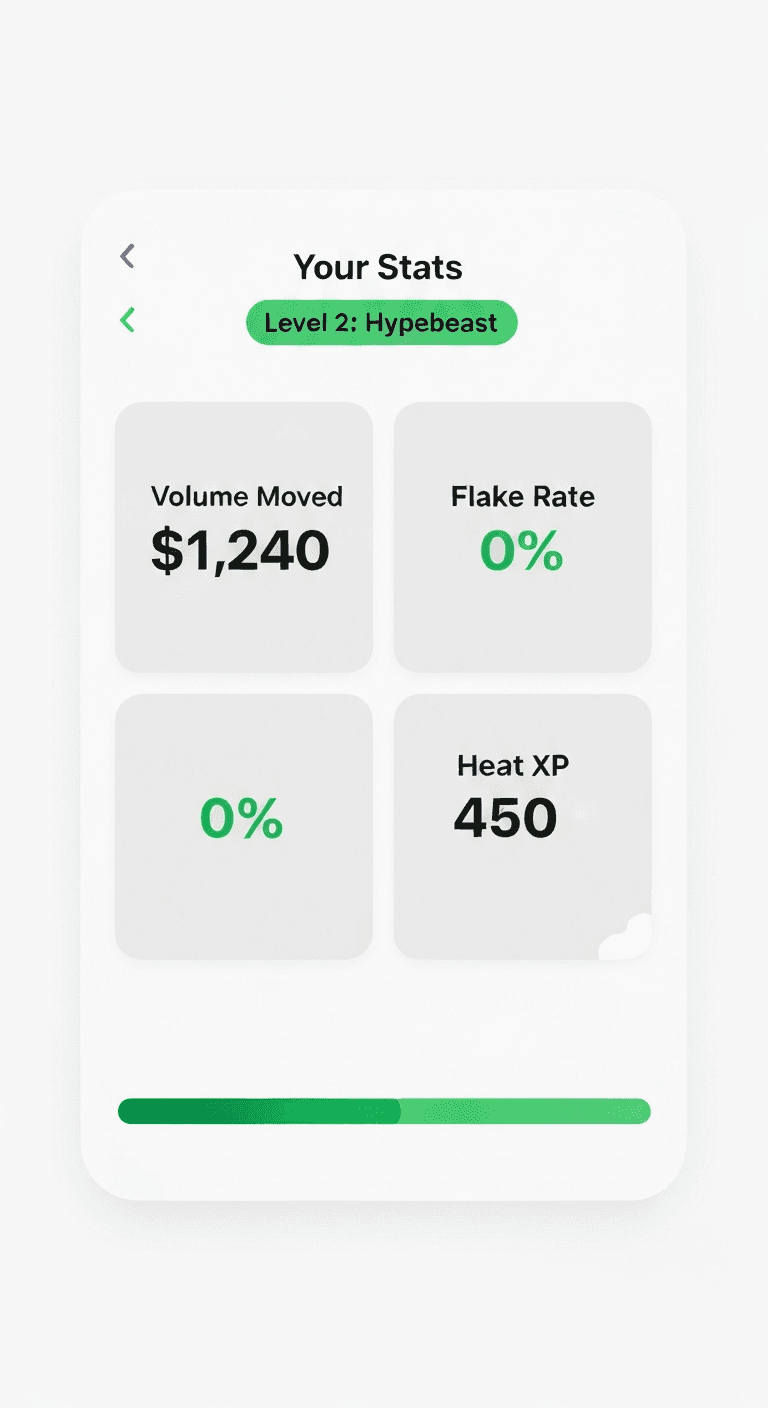
Task: Open the Volume Moved card
Action: (x=244, y=537)
